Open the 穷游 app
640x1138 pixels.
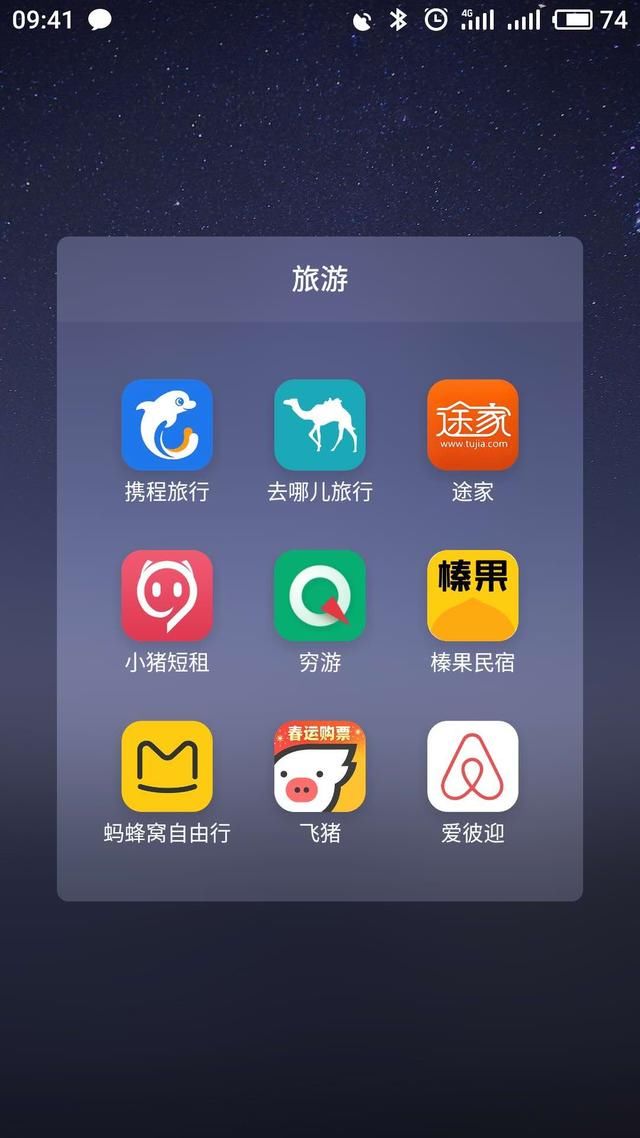click(x=320, y=596)
